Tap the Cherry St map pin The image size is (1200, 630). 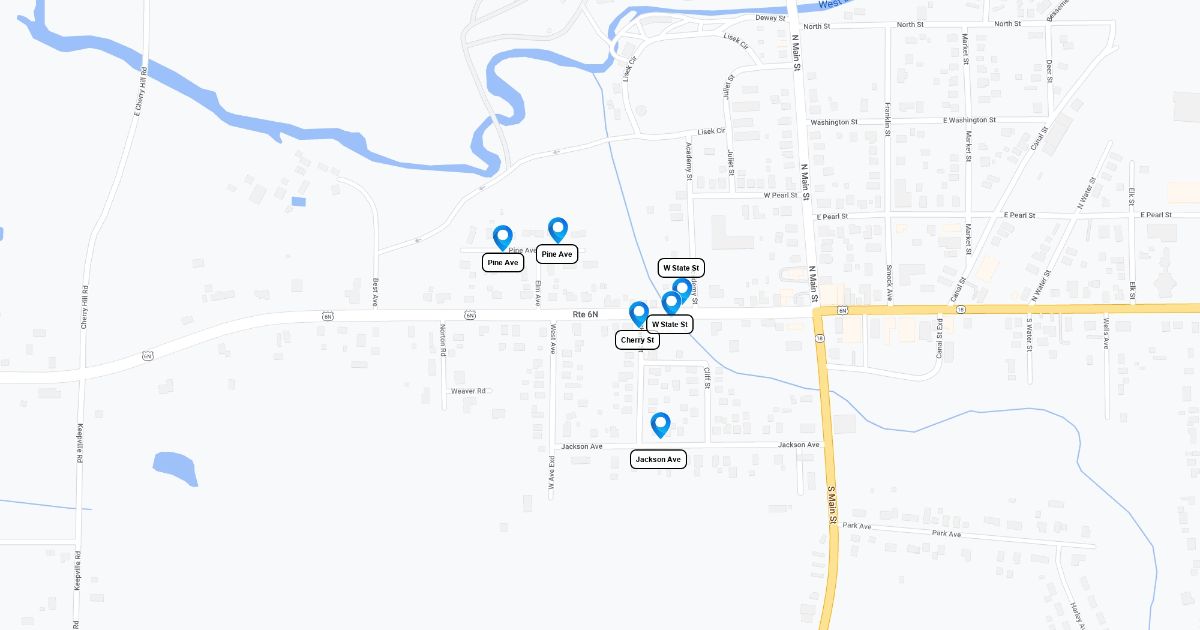pos(638,314)
